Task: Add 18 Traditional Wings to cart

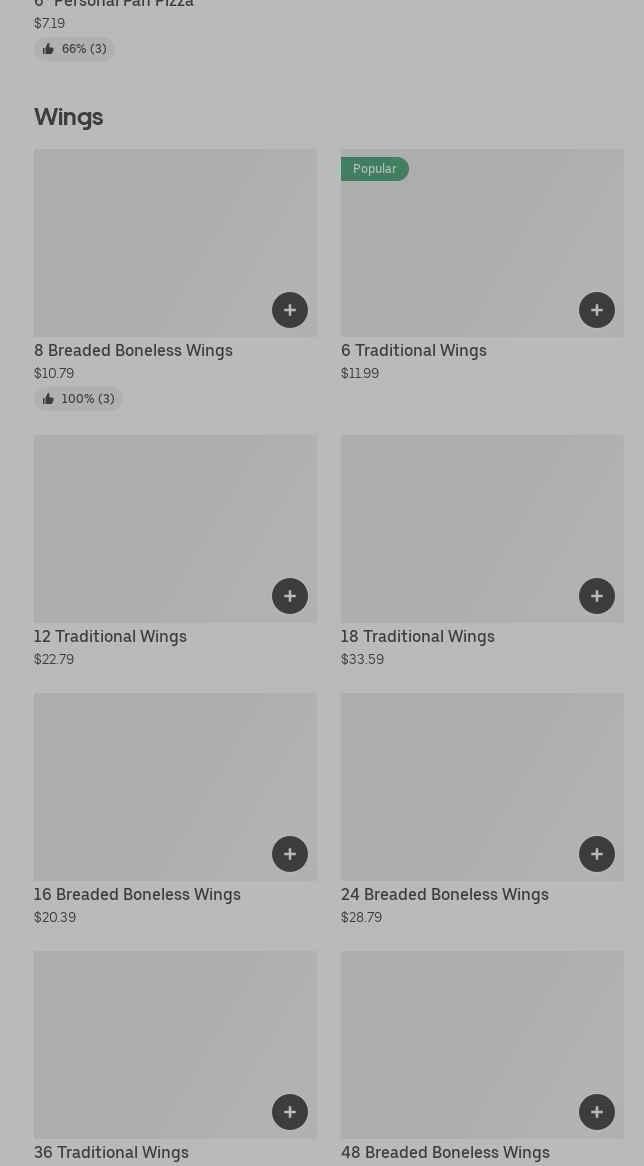Action: click(597, 596)
